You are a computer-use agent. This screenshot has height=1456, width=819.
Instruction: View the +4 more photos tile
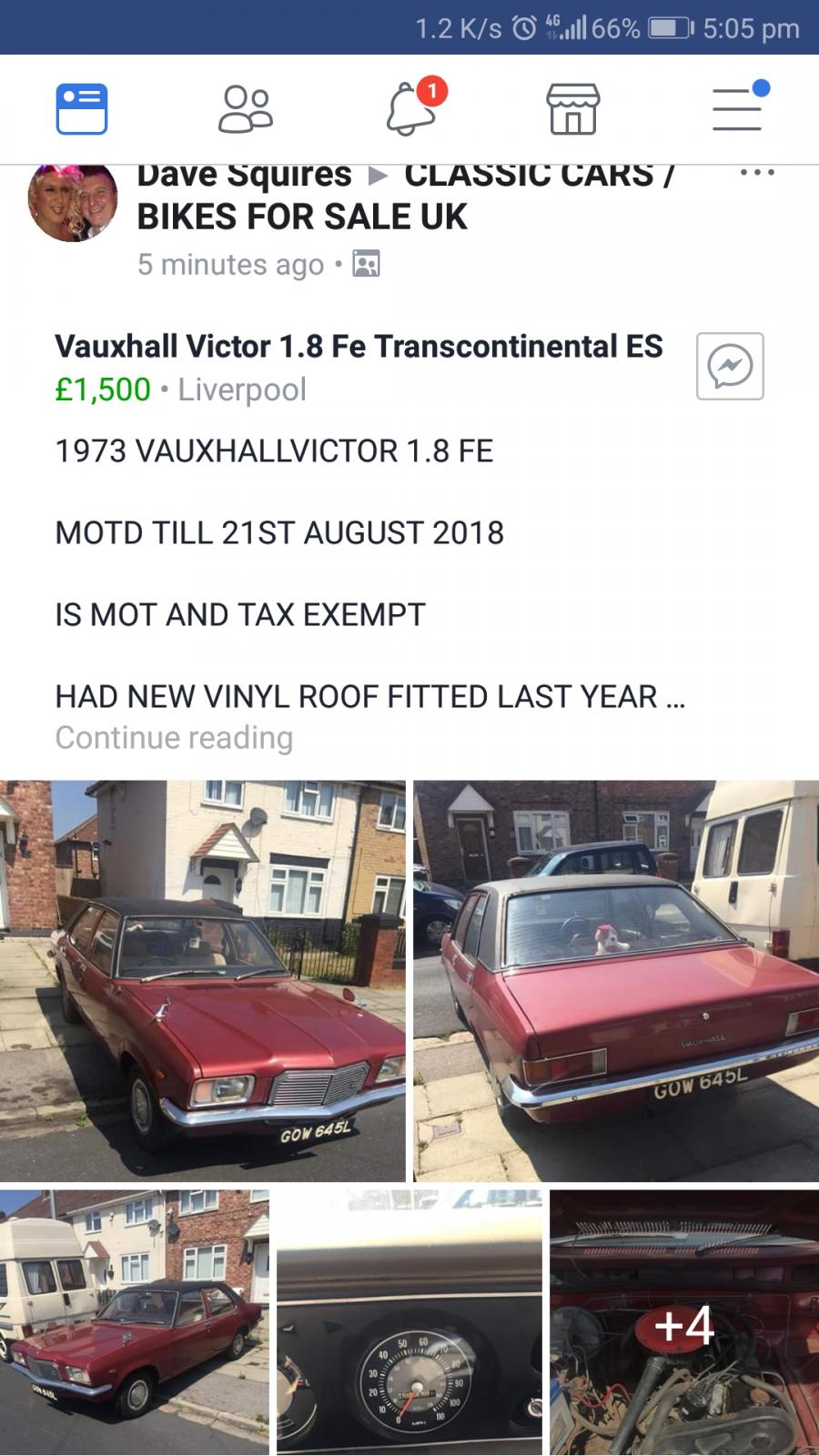point(684,1322)
